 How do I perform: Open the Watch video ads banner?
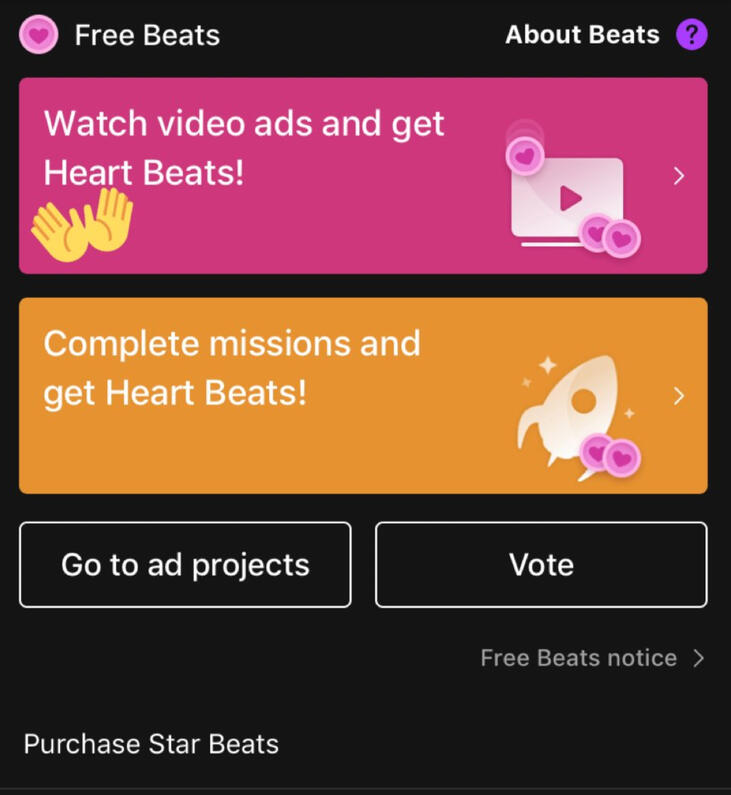(363, 175)
